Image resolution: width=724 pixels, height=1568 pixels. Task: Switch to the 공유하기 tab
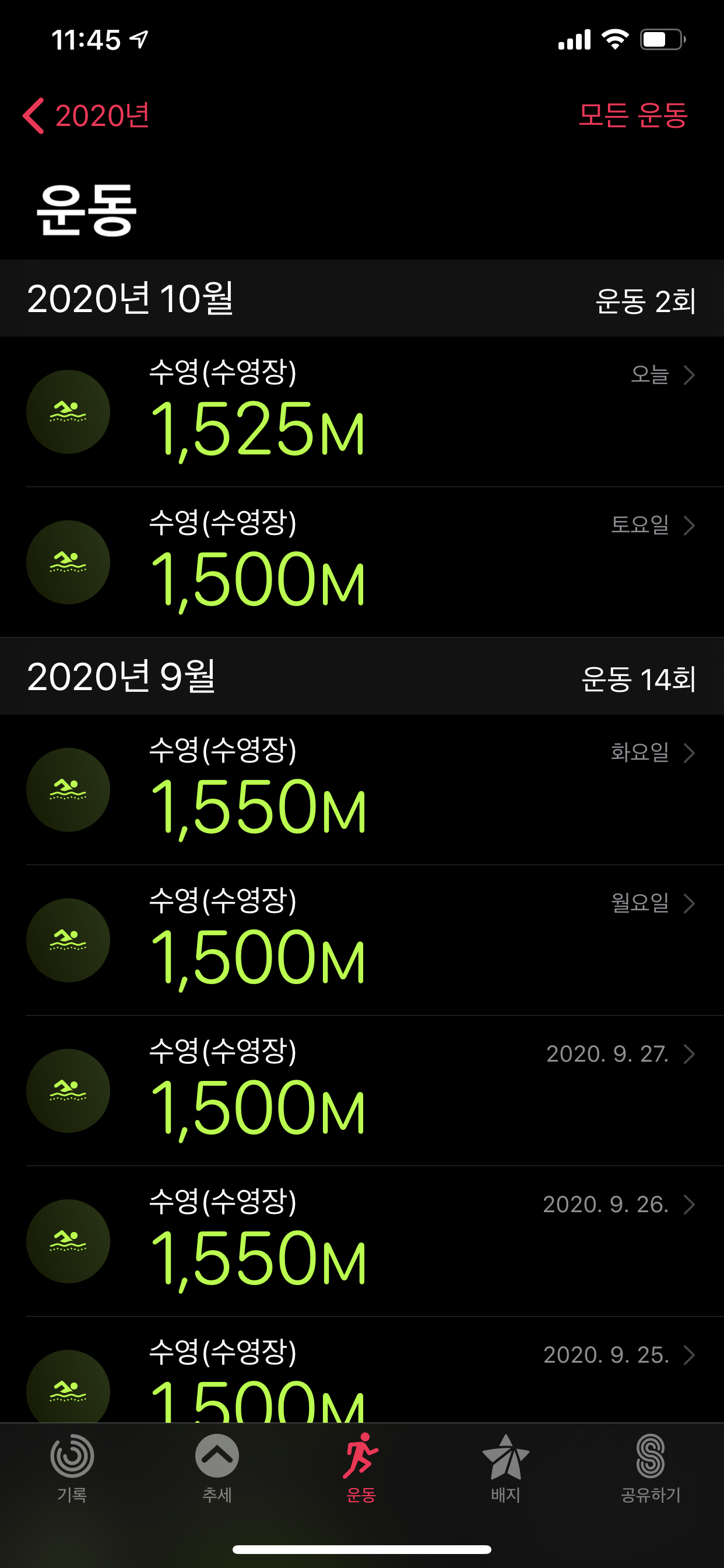[651, 1468]
